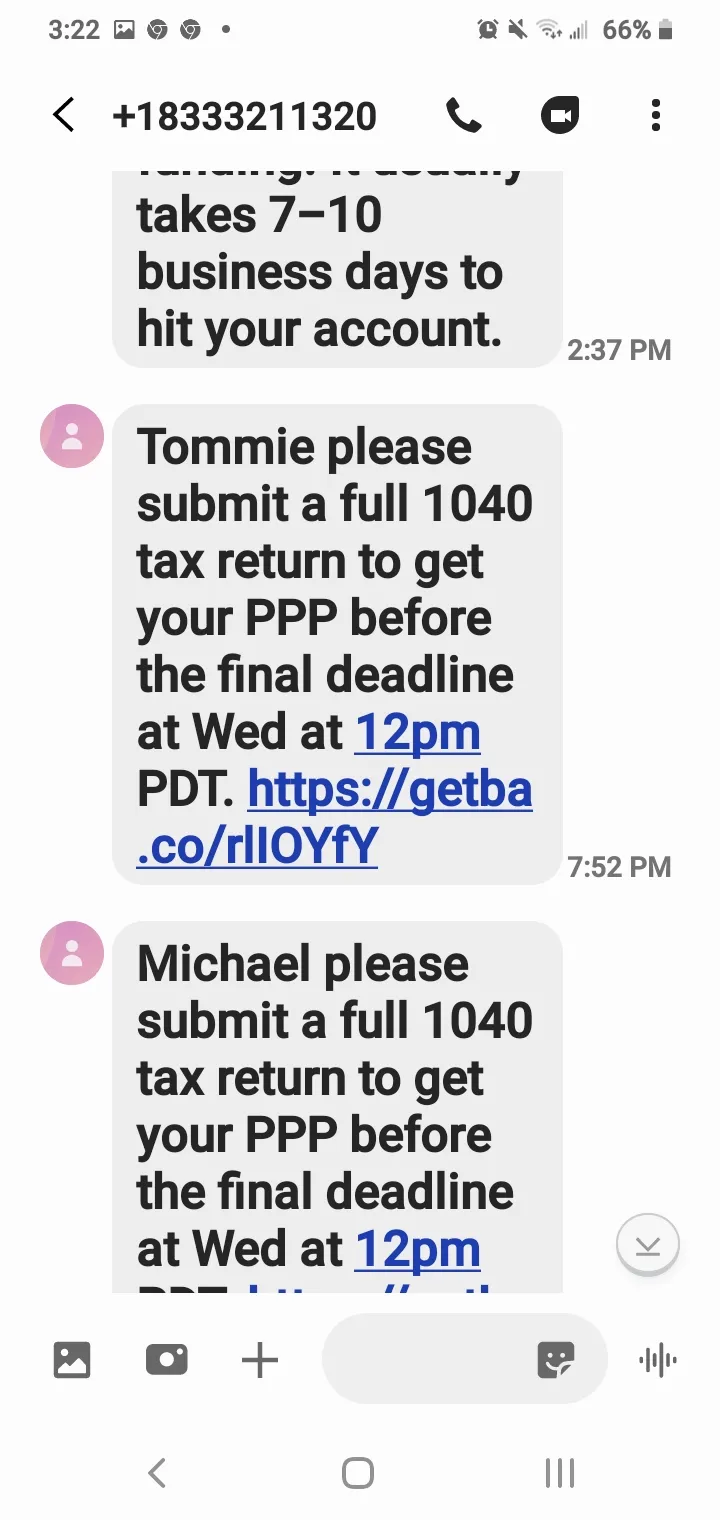
Task: Open the getba.co link in Tommie's message
Action: click(x=335, y=819)
